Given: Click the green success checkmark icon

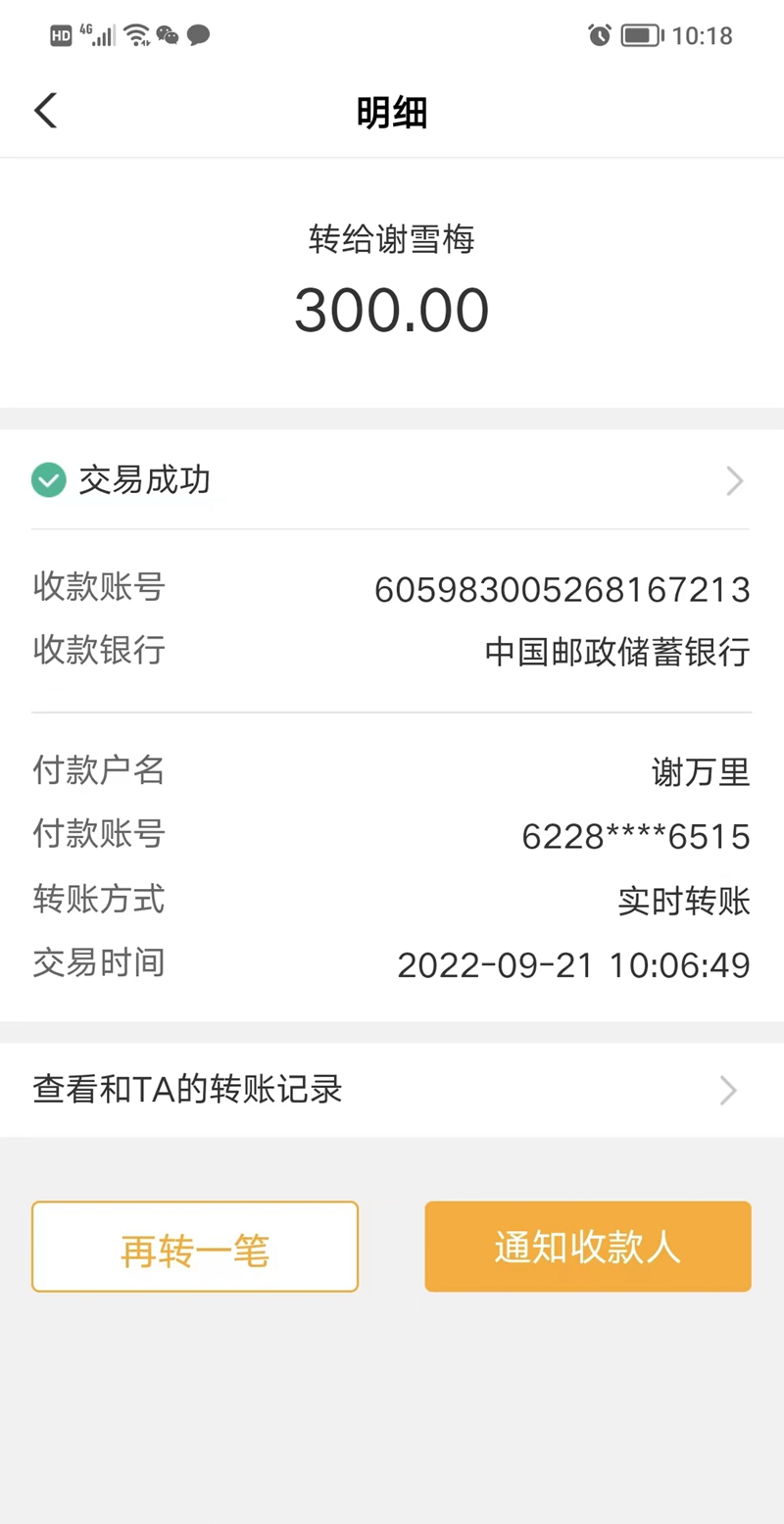Looking at the screenshot, I should point(48,480).
